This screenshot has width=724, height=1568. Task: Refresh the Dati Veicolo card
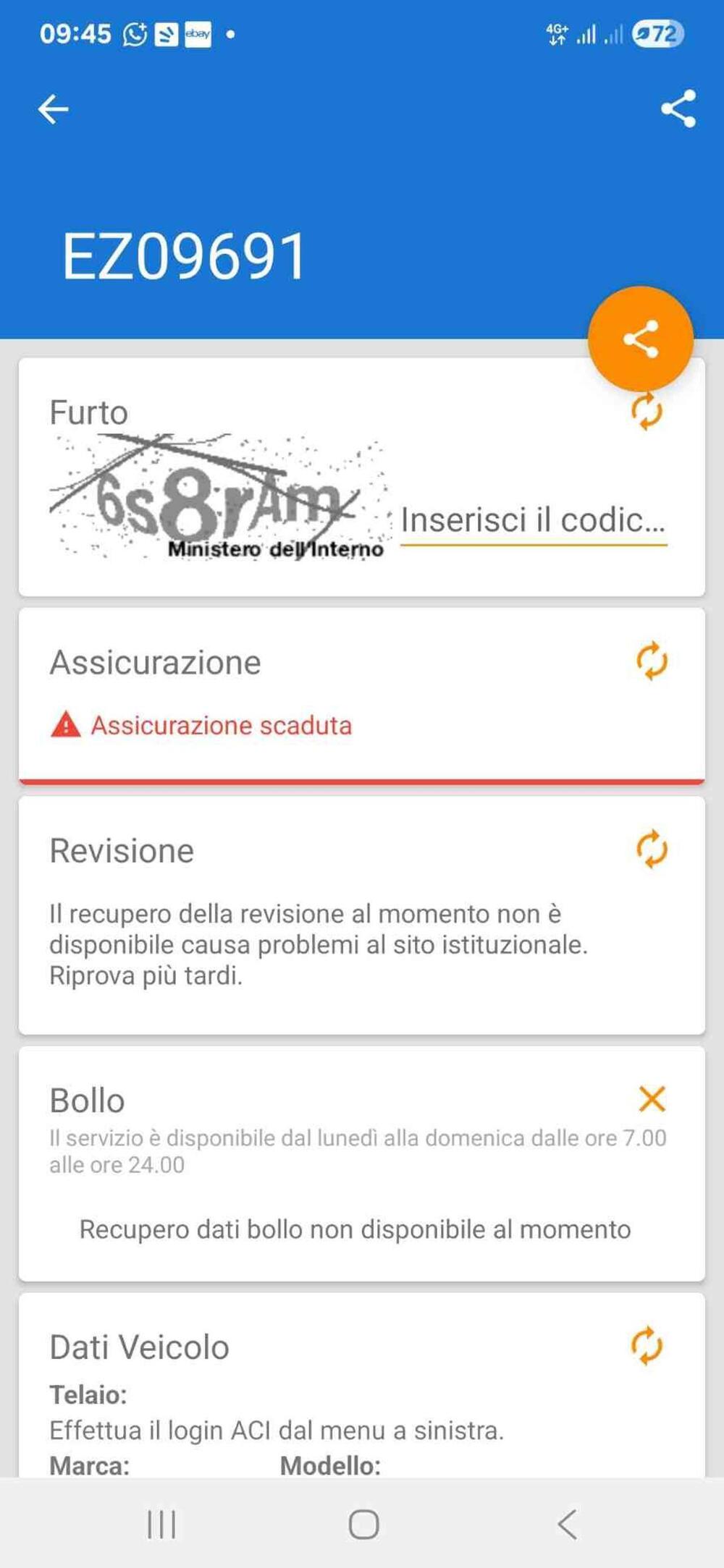[x=647, y=1346]
